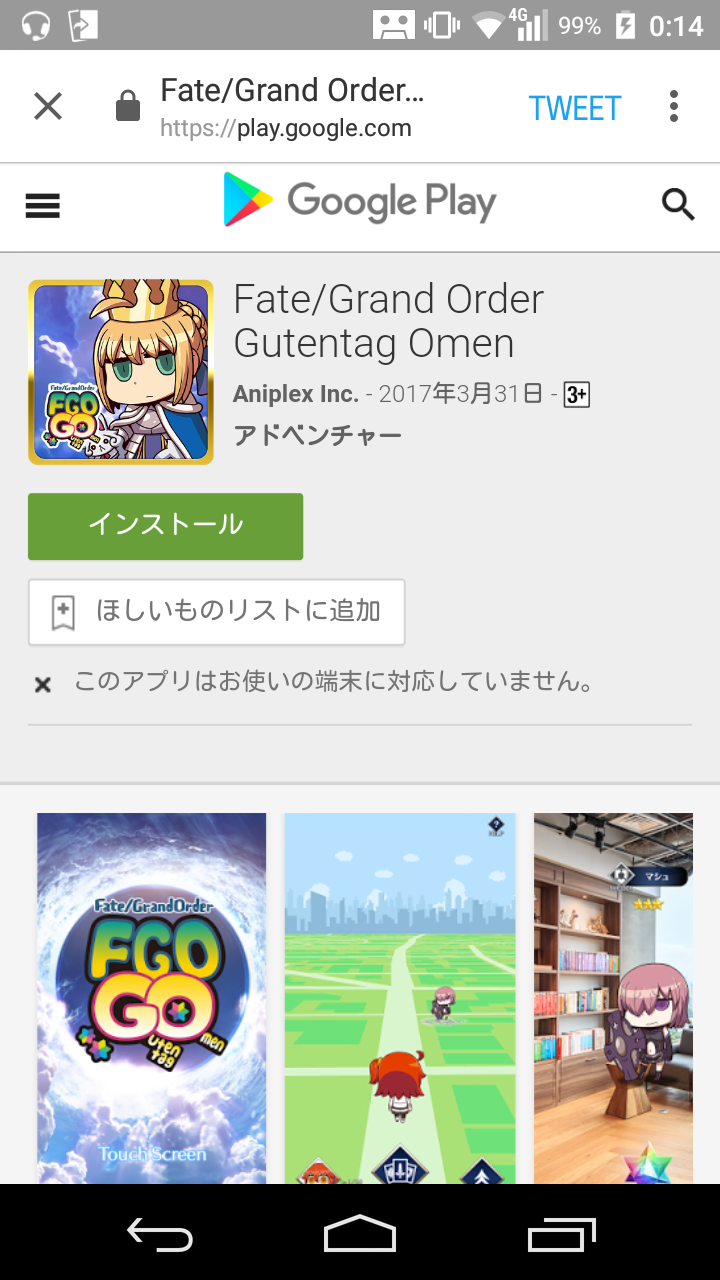Open the アドベンチャー category link
720x1280 pixels.
pos(317,435)
